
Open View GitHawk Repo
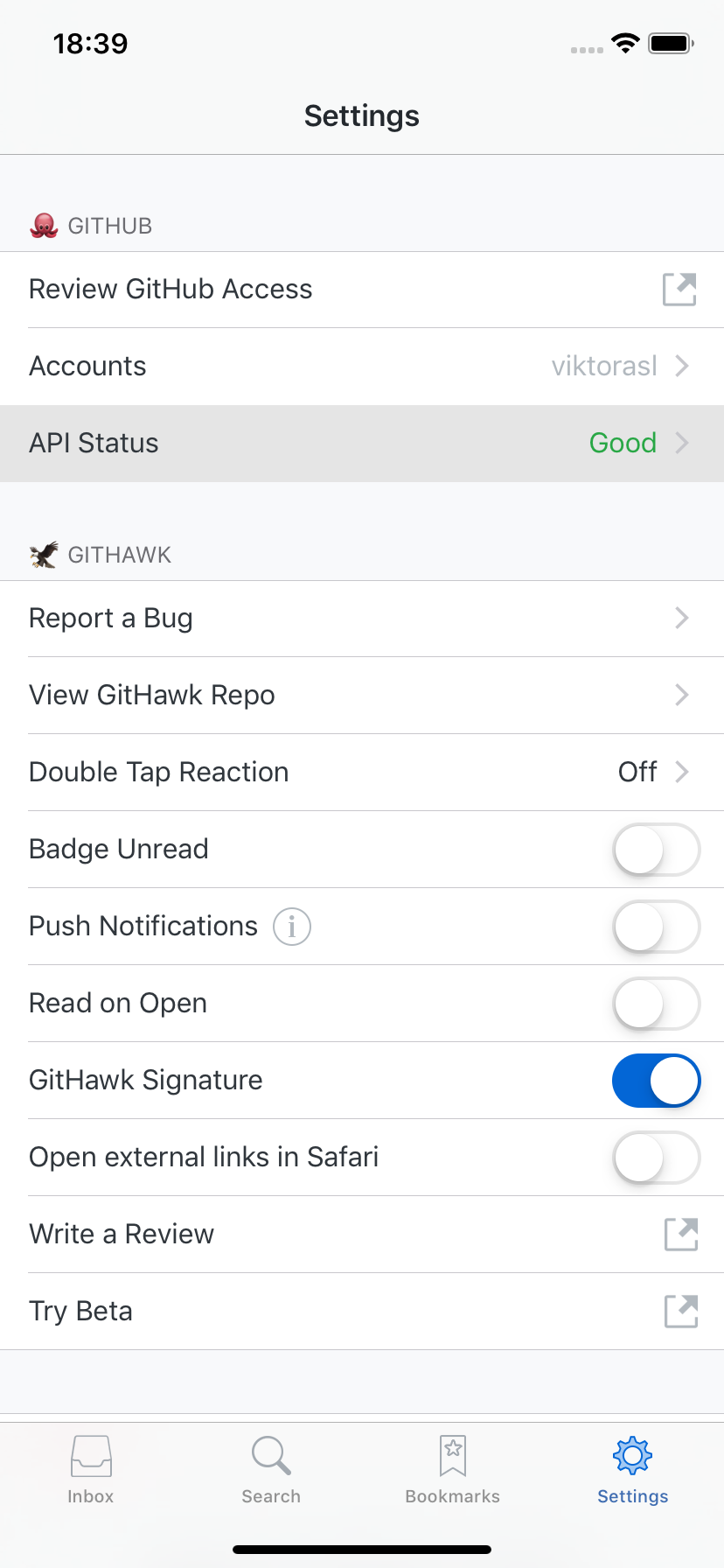click(x=362, y=696)
